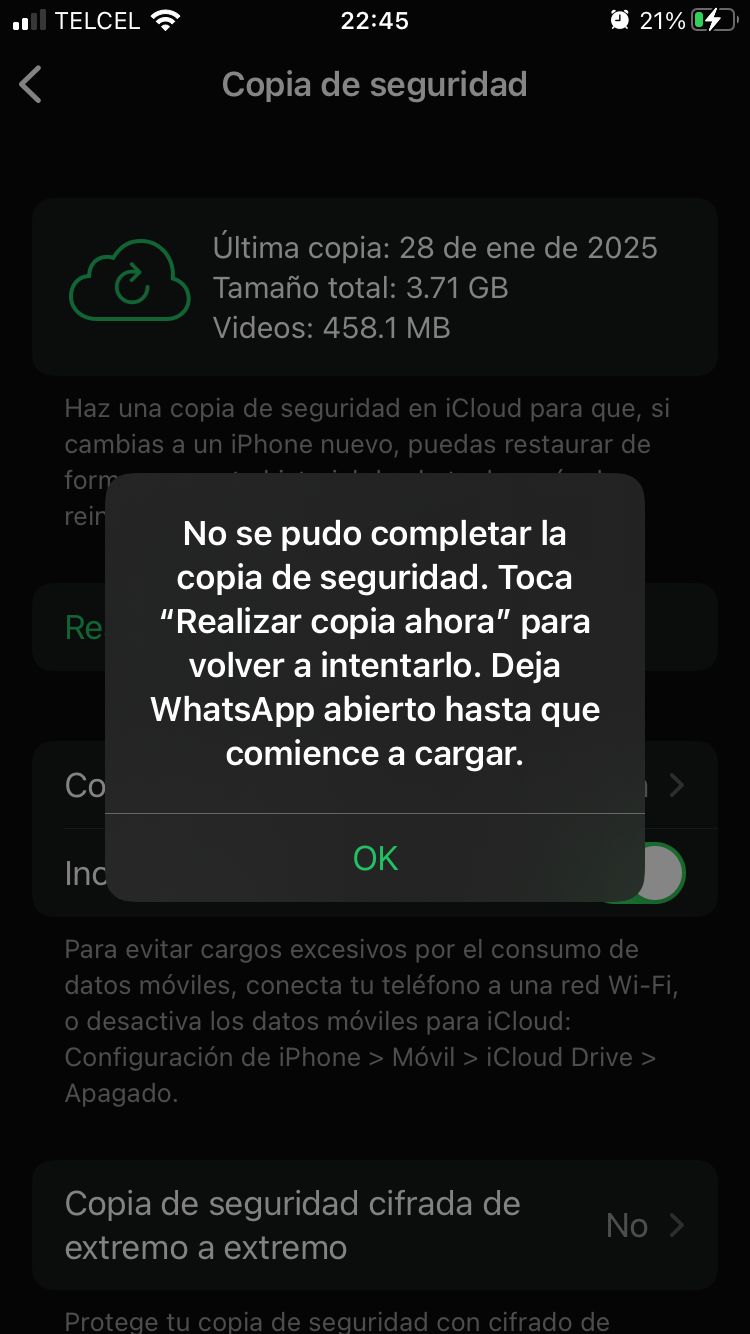The height and width of the screenshot is (1334, 750).
Task: Open Copia de seguridad cifrada de extremo a extremo
Action: 374,1225
